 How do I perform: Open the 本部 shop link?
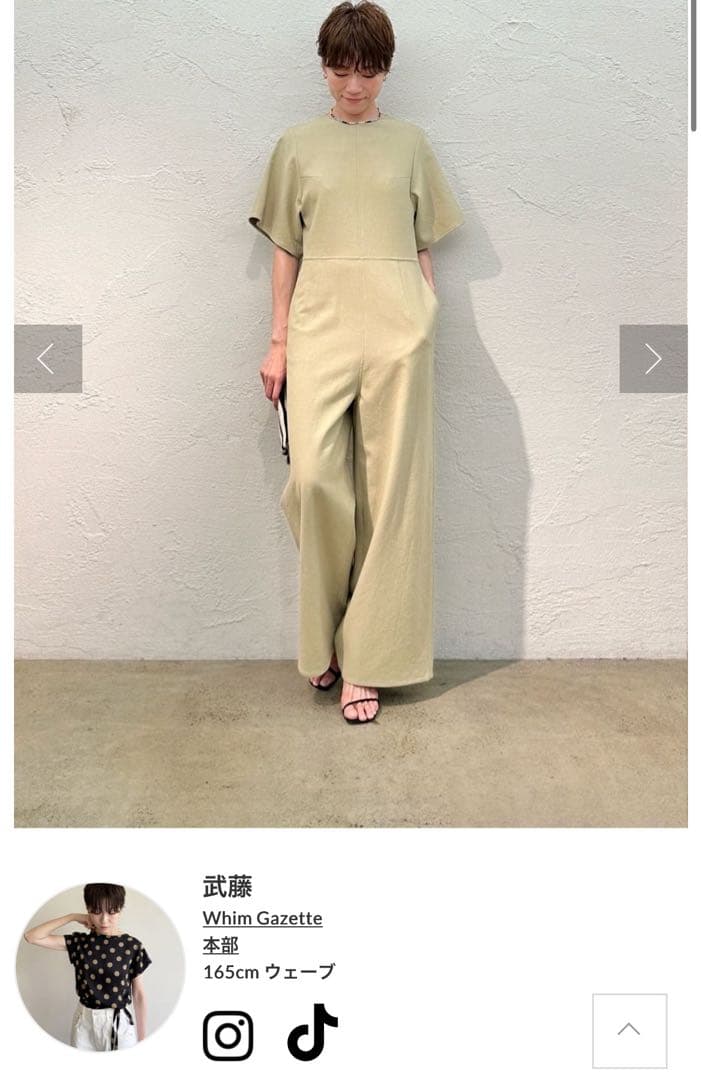click(220, 945)
